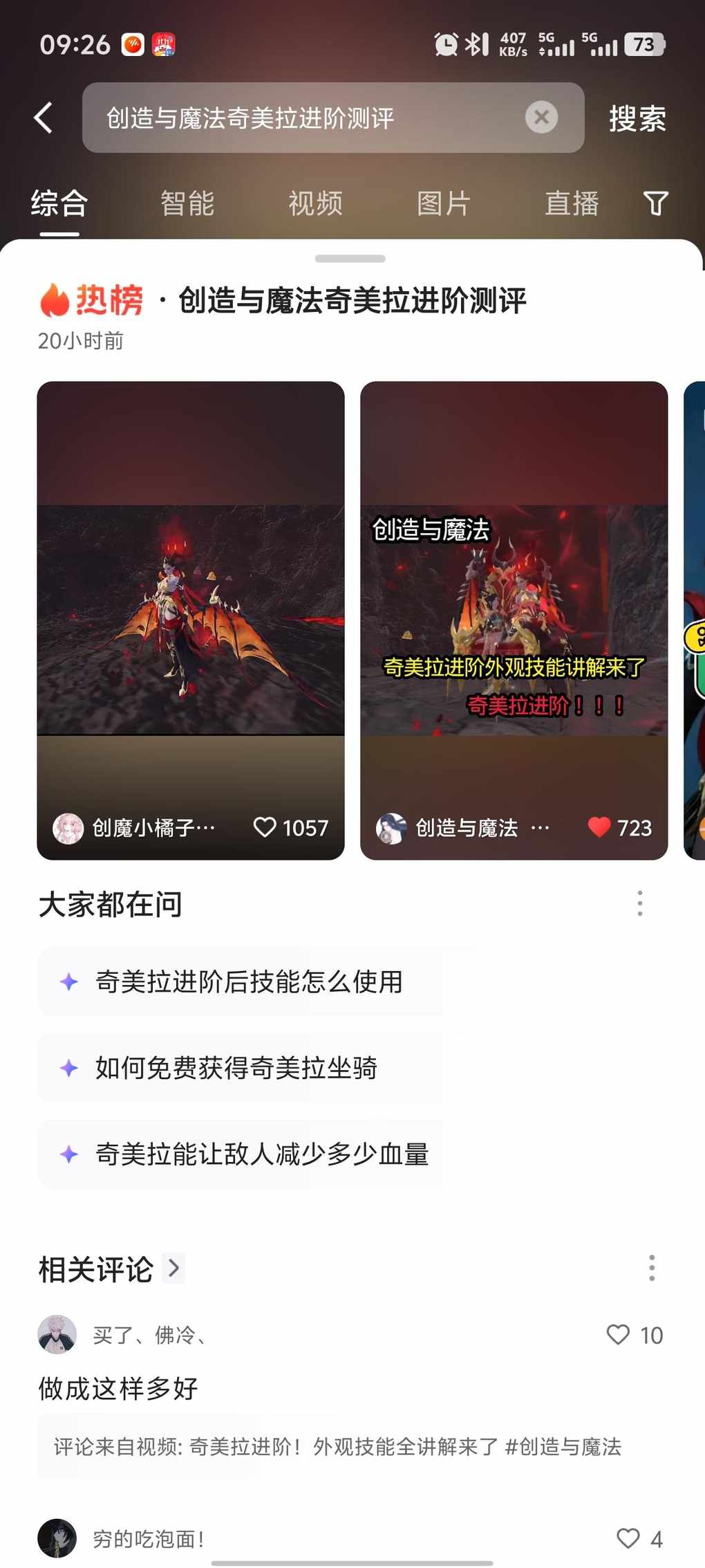Clear the search box text

coord(541,118)
